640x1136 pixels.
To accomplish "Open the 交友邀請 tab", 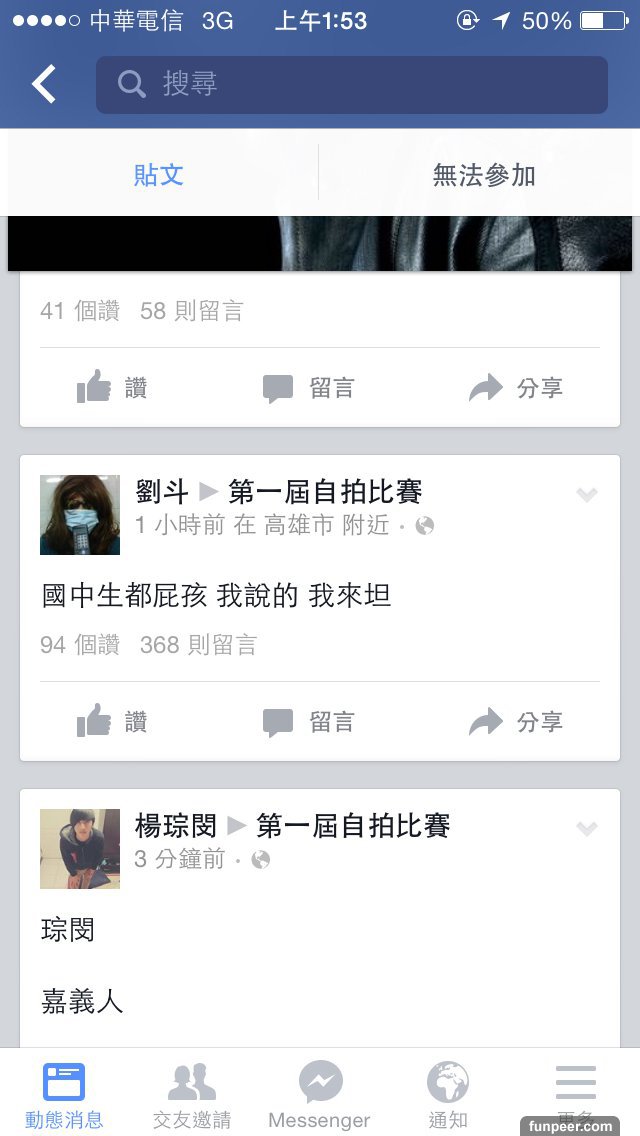I will click(192, 1095).
